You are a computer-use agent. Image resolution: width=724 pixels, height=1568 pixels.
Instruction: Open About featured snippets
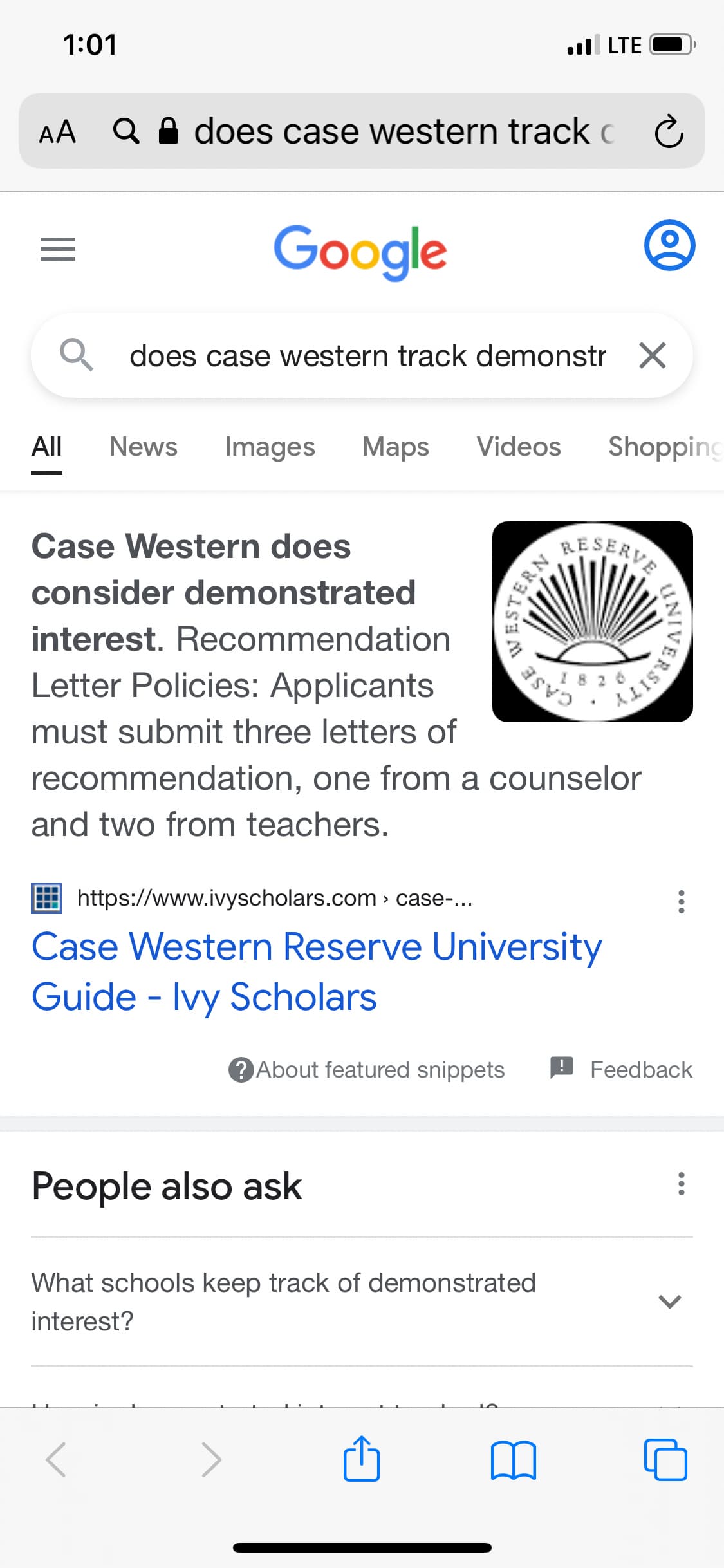click(367, 1070)
